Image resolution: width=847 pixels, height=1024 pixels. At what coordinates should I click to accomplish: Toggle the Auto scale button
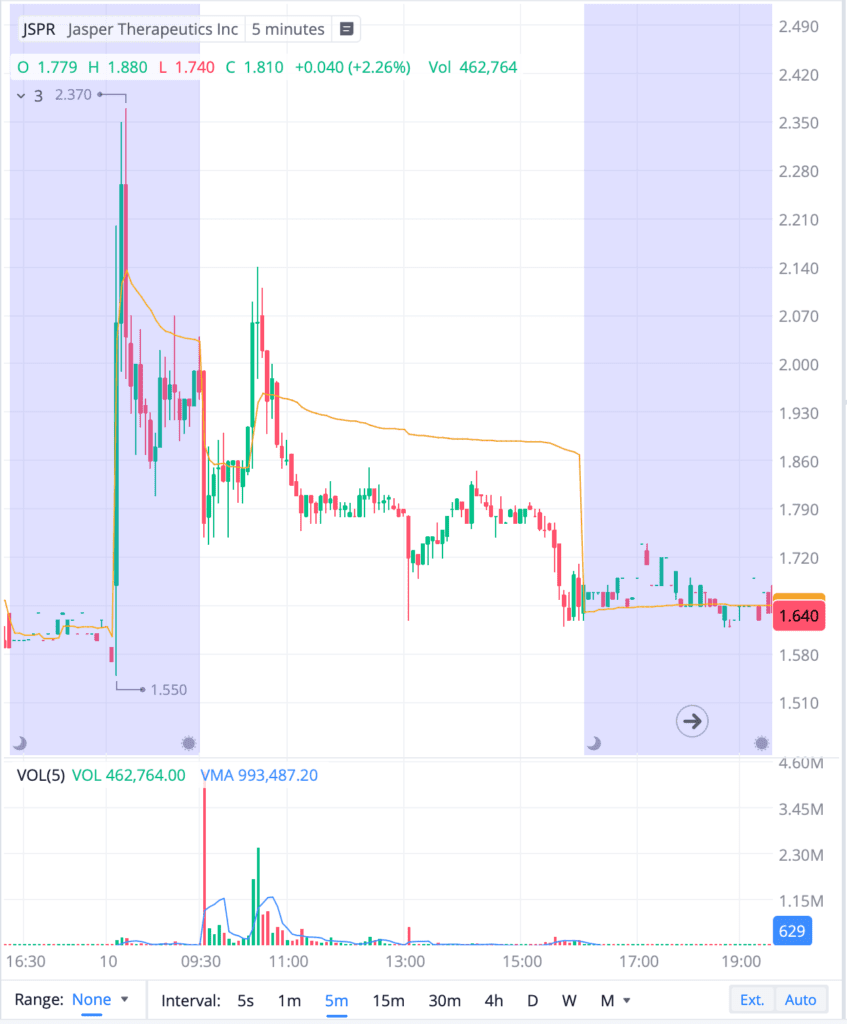pos(800,1000)
